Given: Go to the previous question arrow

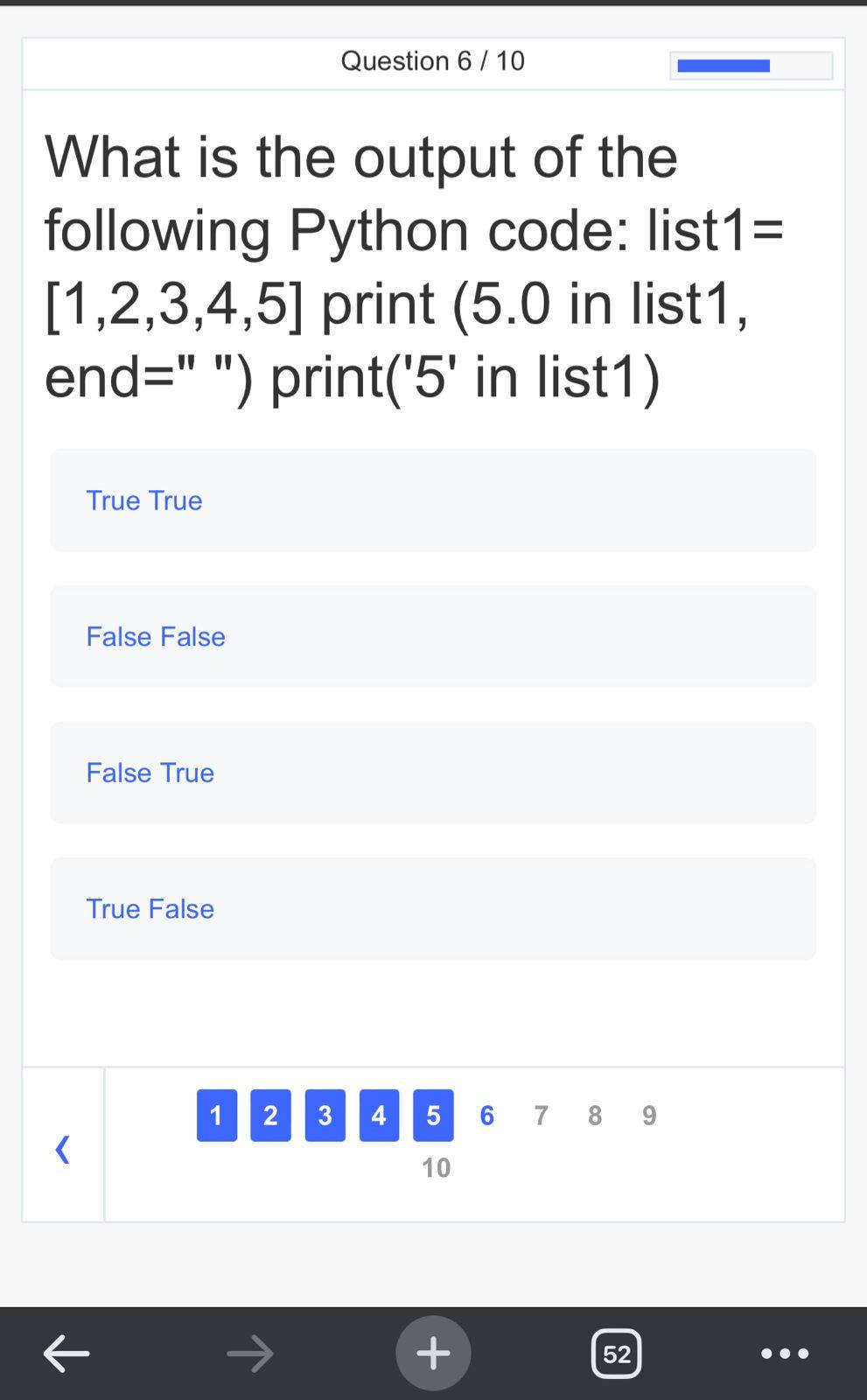Looking at the screenshot, I should (x=62, y=1149).
